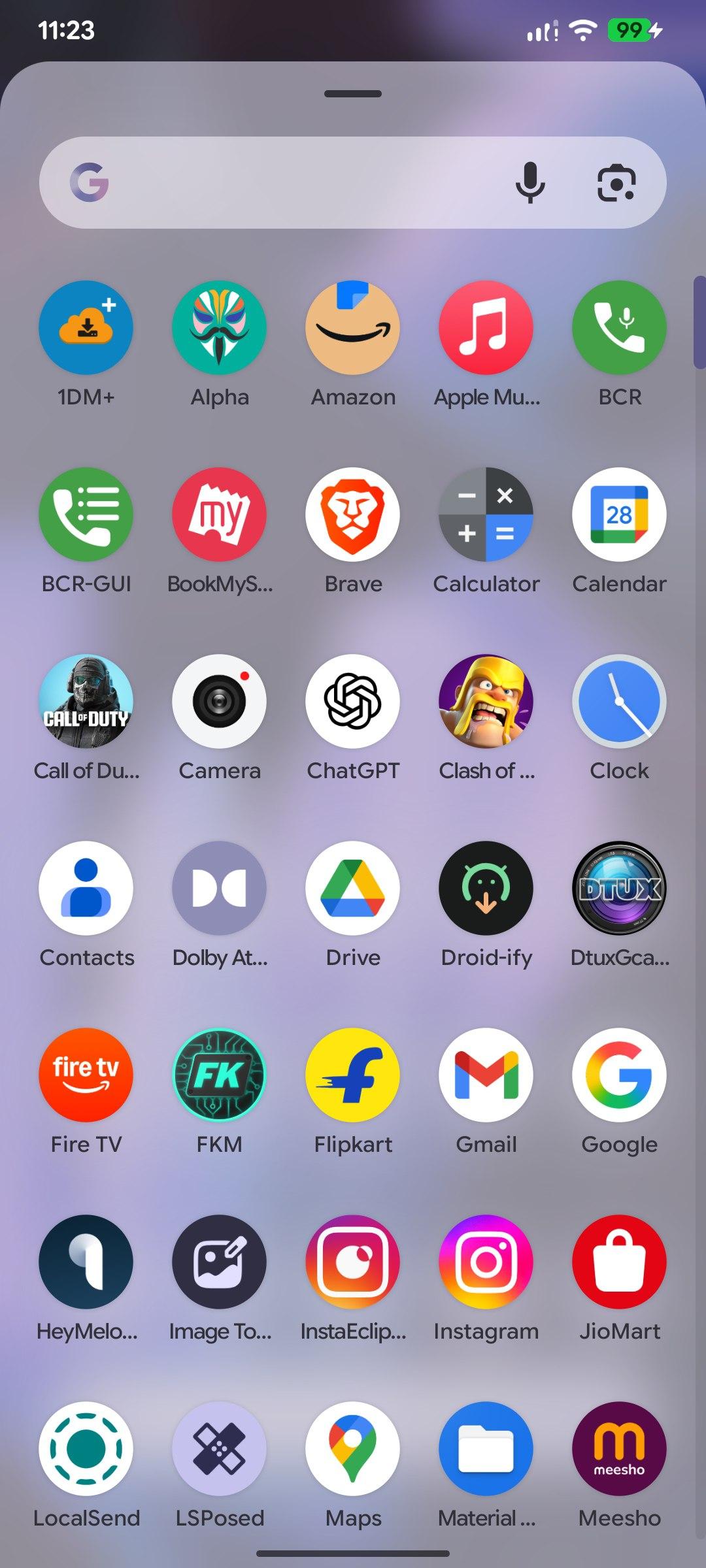Launch ChatGPT
This screenshot has height=1568, width=706.
[353, 702]
